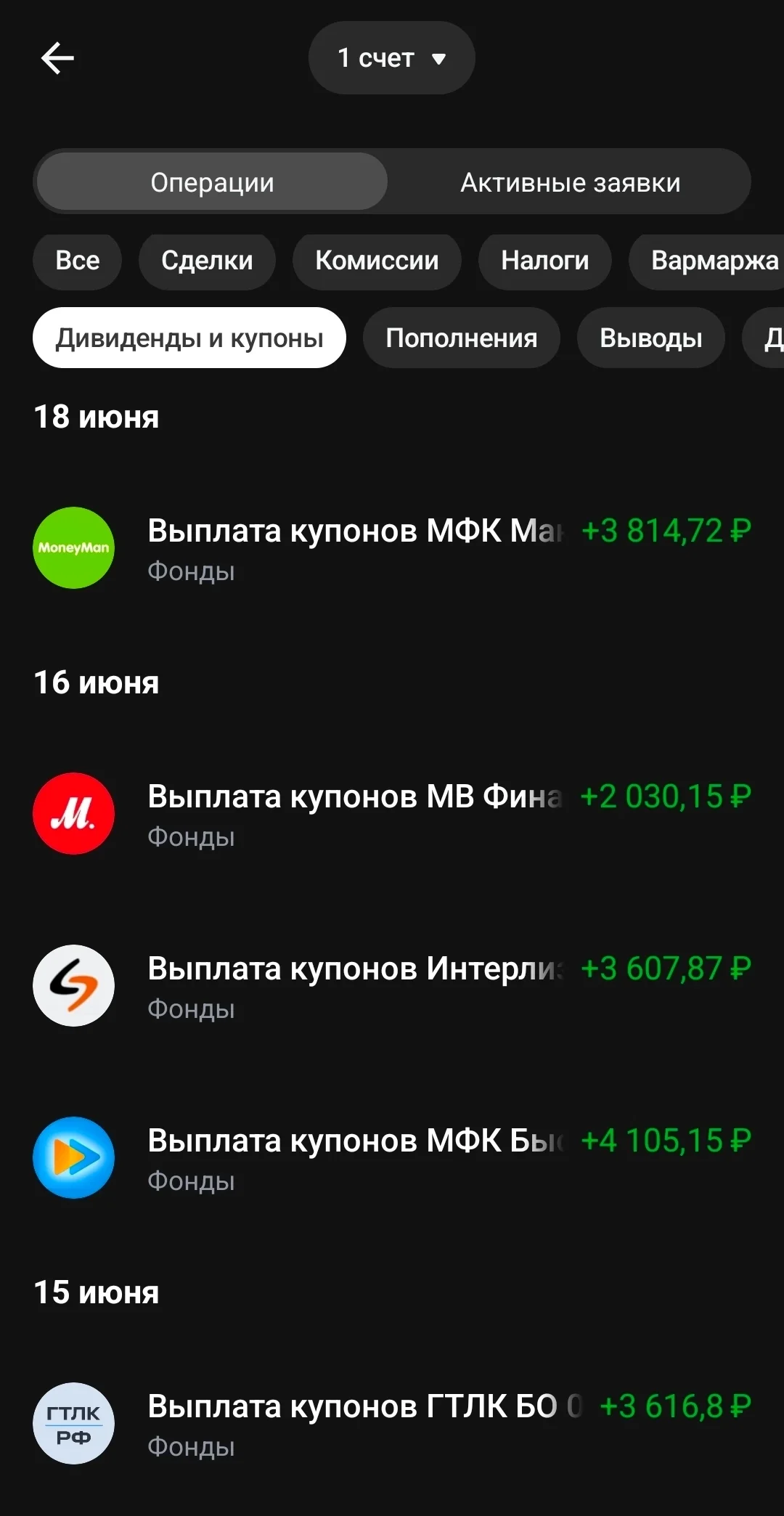The image size is (784, 1516).
Task: Select the Налоги chip
Action: 545,261
